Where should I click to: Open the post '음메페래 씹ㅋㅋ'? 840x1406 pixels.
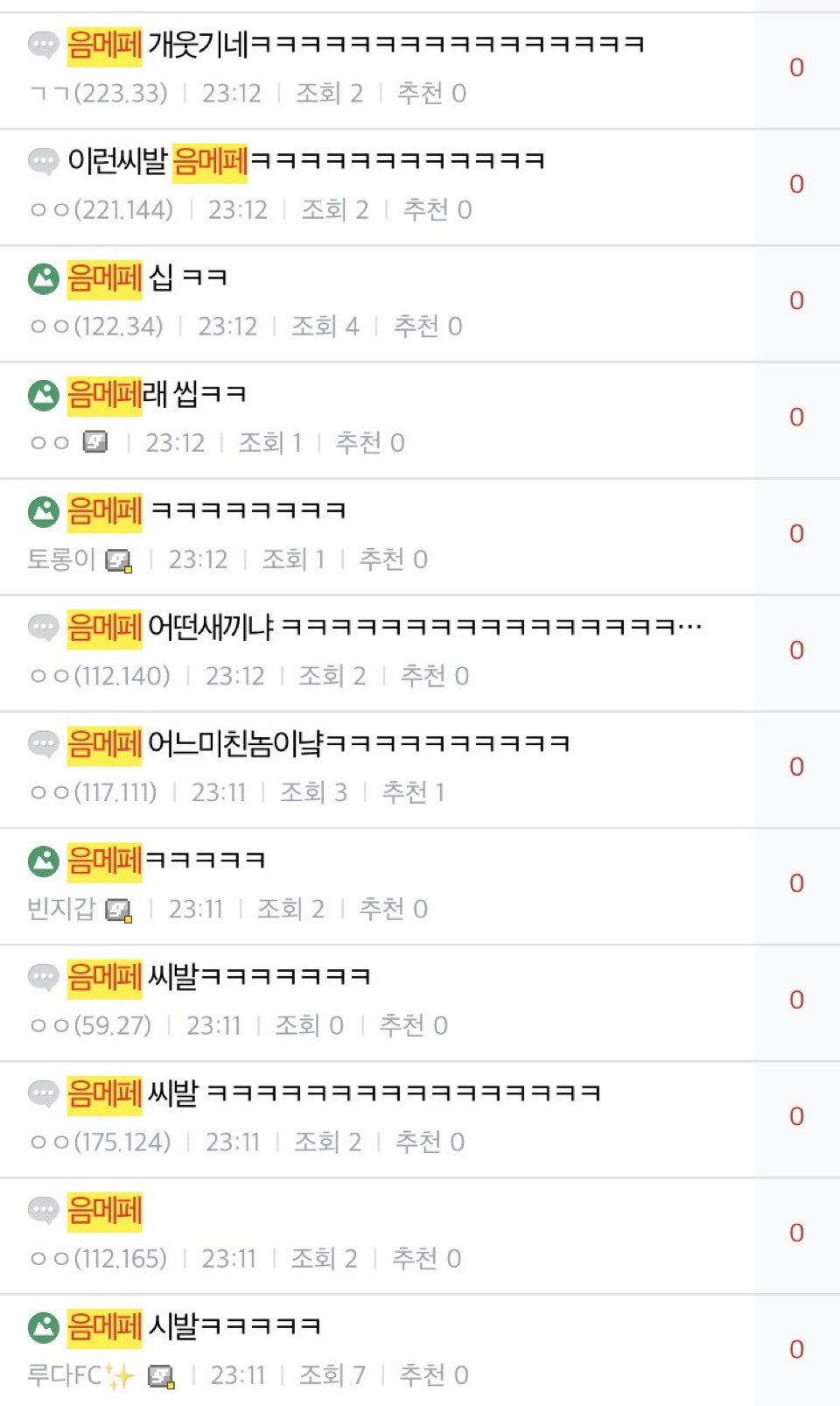point(157,394)
